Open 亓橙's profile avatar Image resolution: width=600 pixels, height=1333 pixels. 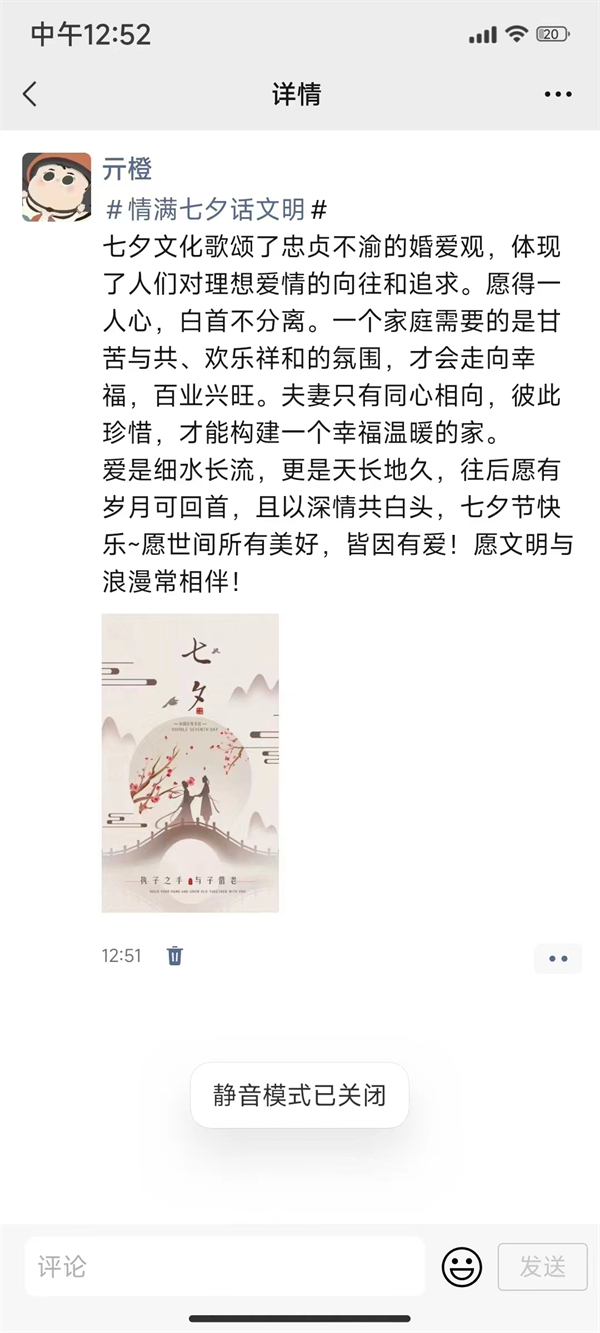(56, 187)
